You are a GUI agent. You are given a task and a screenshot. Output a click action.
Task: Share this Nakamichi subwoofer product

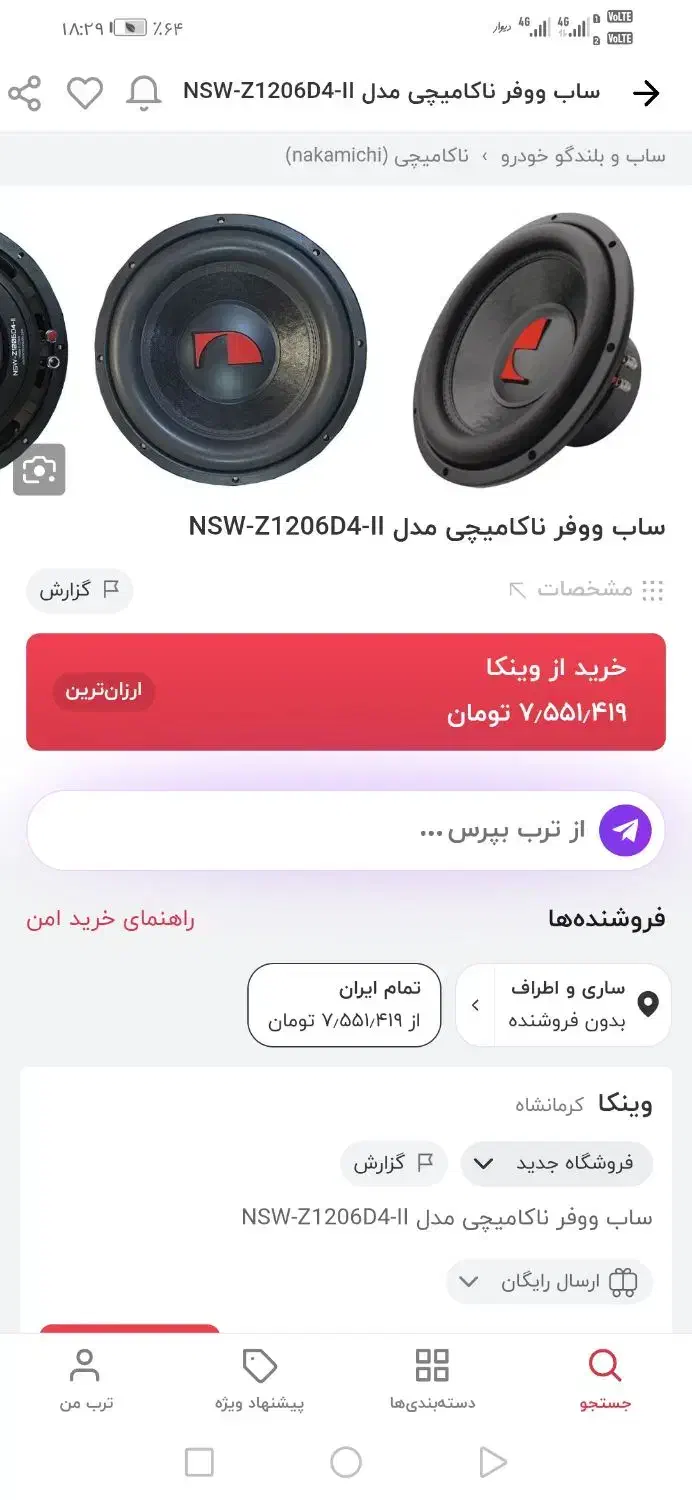(25, 93)
